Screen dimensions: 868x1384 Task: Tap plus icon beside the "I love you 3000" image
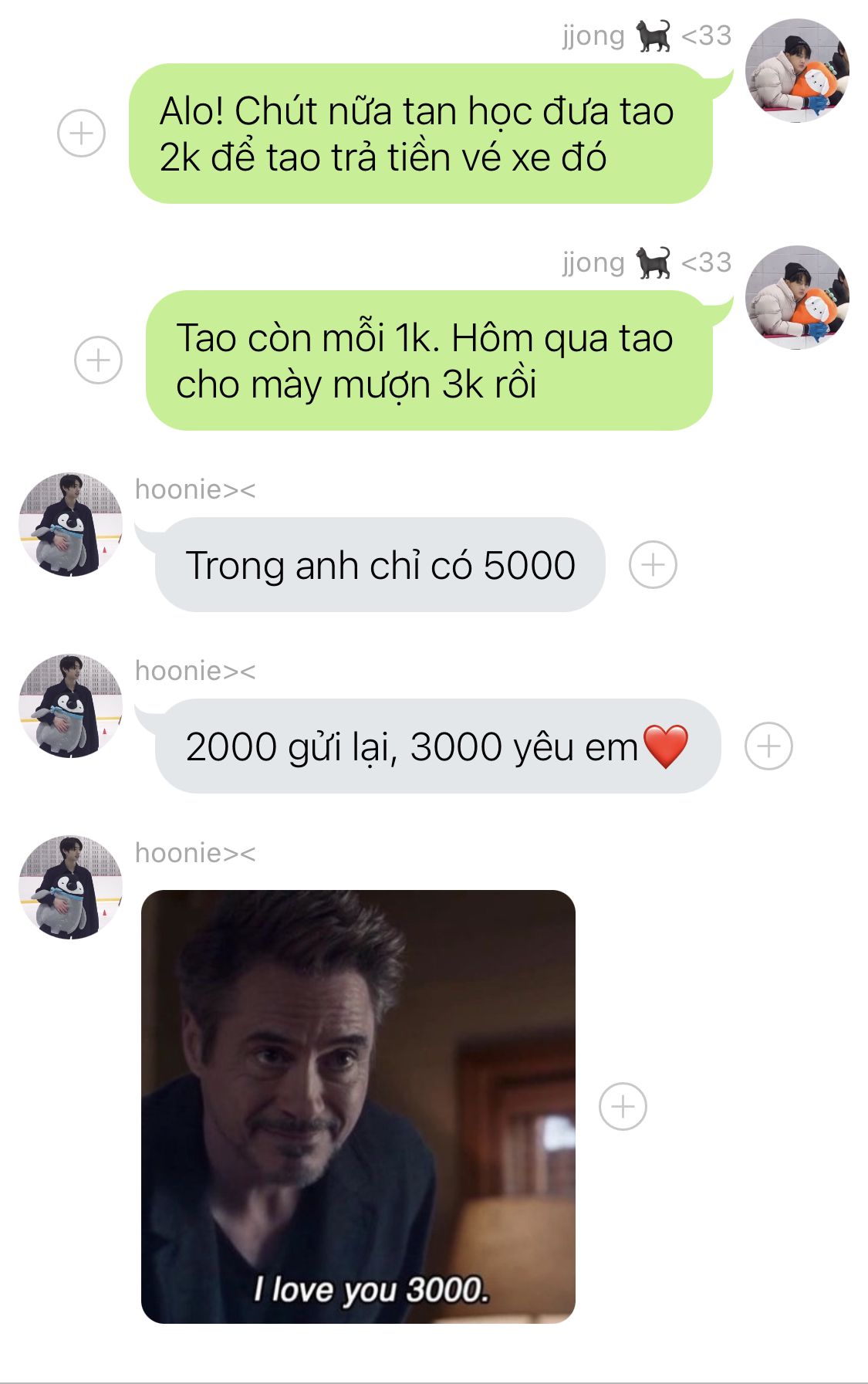pyautogui.click(x=623, y=1107)
